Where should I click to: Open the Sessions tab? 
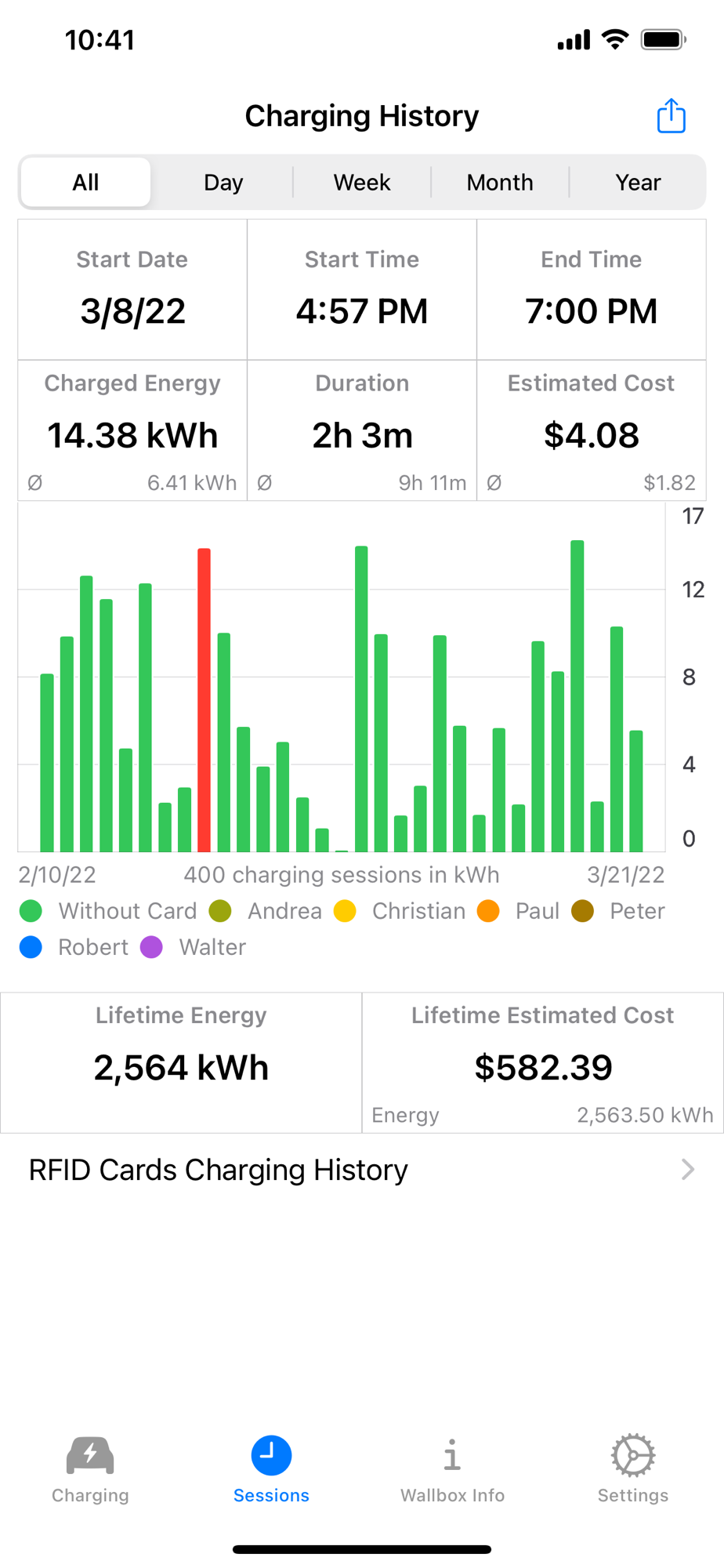coord(271,1468)
